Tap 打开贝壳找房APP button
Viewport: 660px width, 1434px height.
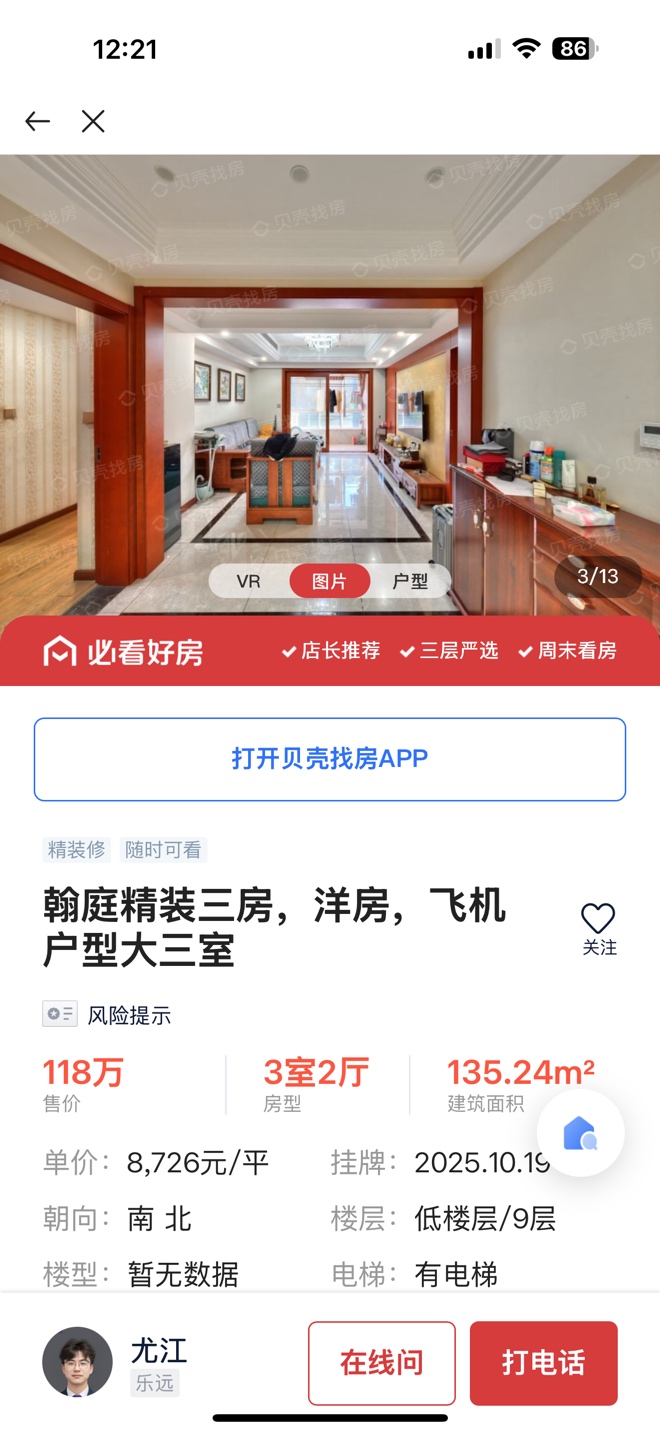330,759
